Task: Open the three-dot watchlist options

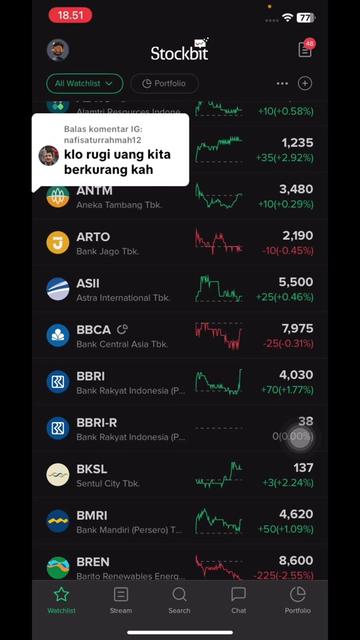Action: (x=282, y=84)
